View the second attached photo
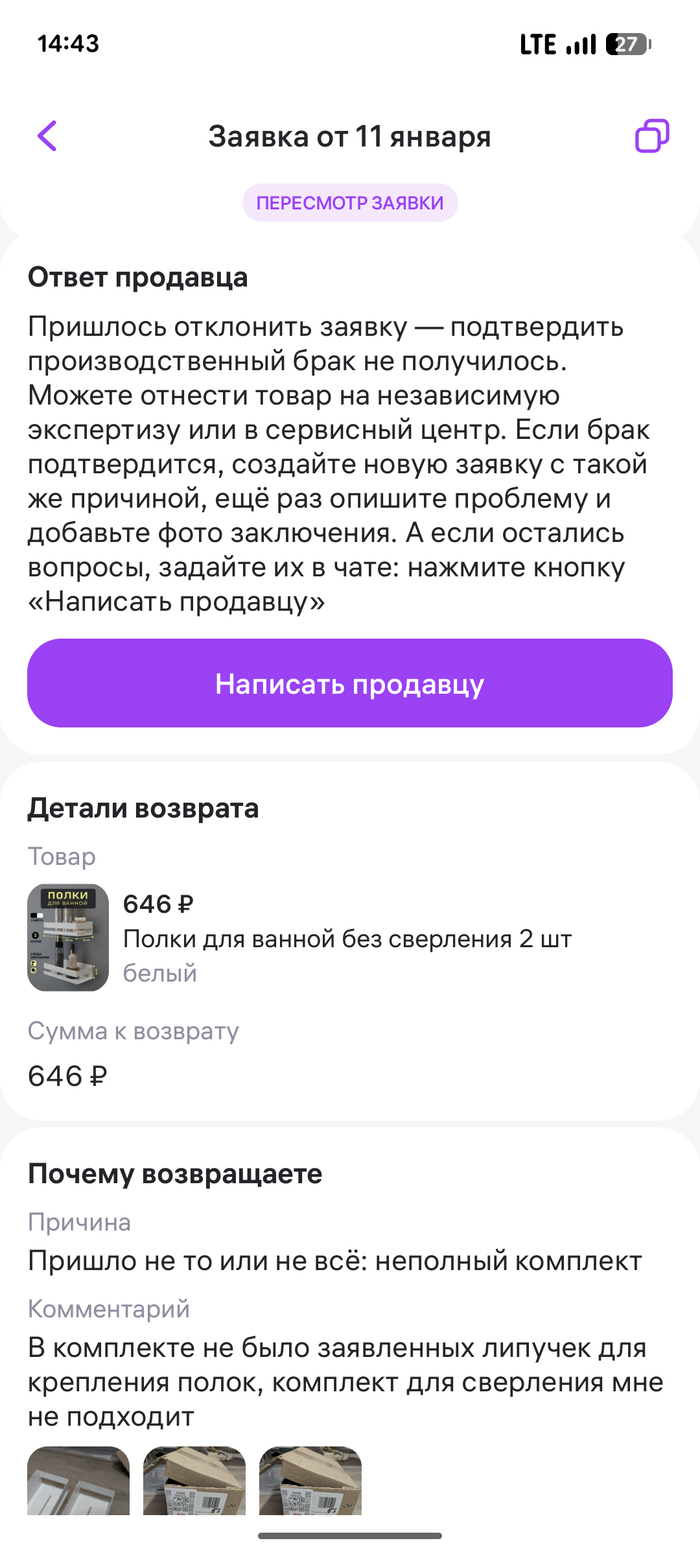 point(194,1480)
